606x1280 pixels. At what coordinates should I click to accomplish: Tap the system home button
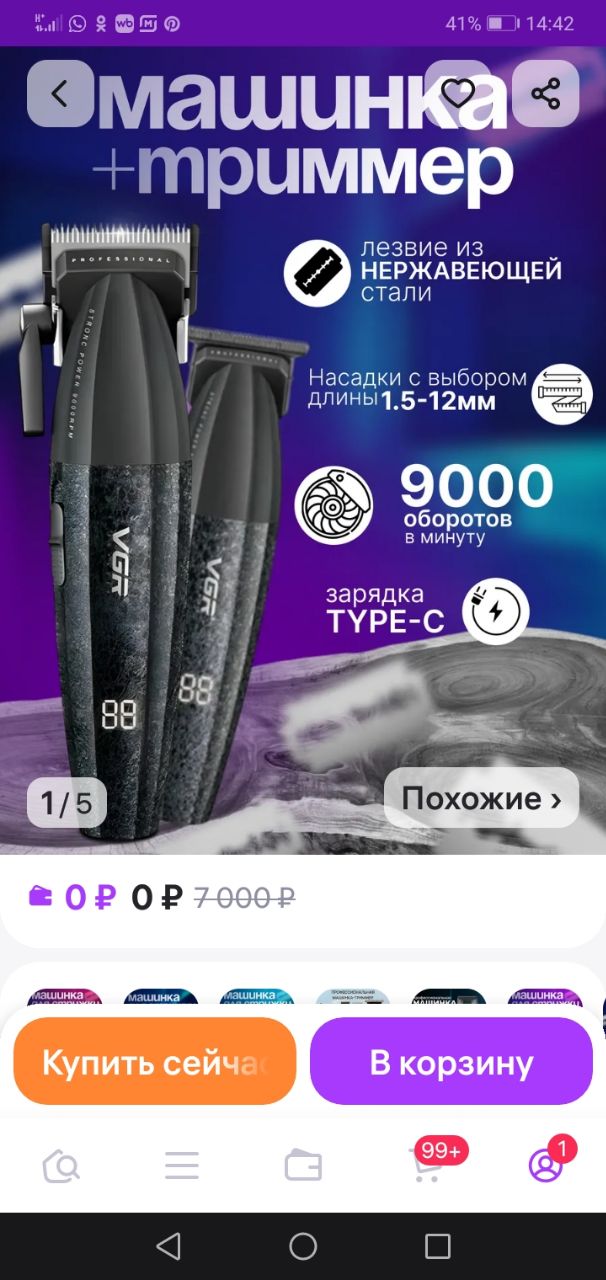pos(303,1246)
